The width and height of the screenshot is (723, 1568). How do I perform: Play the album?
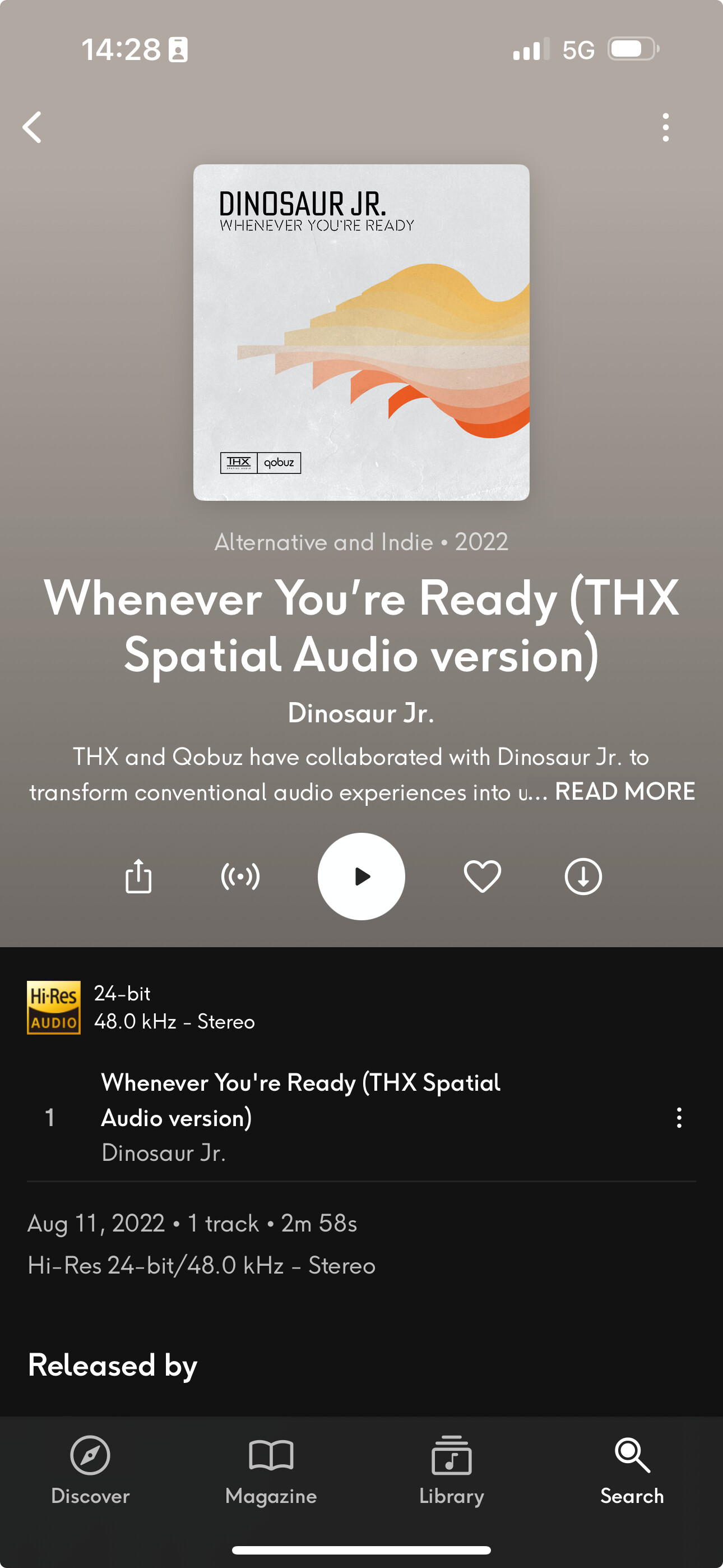(361, 877)
